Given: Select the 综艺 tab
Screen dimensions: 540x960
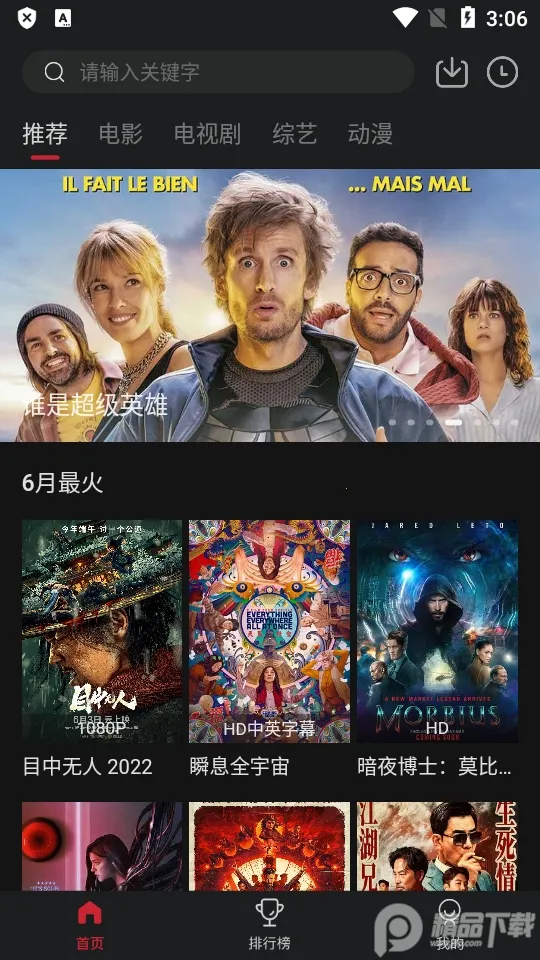Looking at the screenshot, I should [294, 133].
